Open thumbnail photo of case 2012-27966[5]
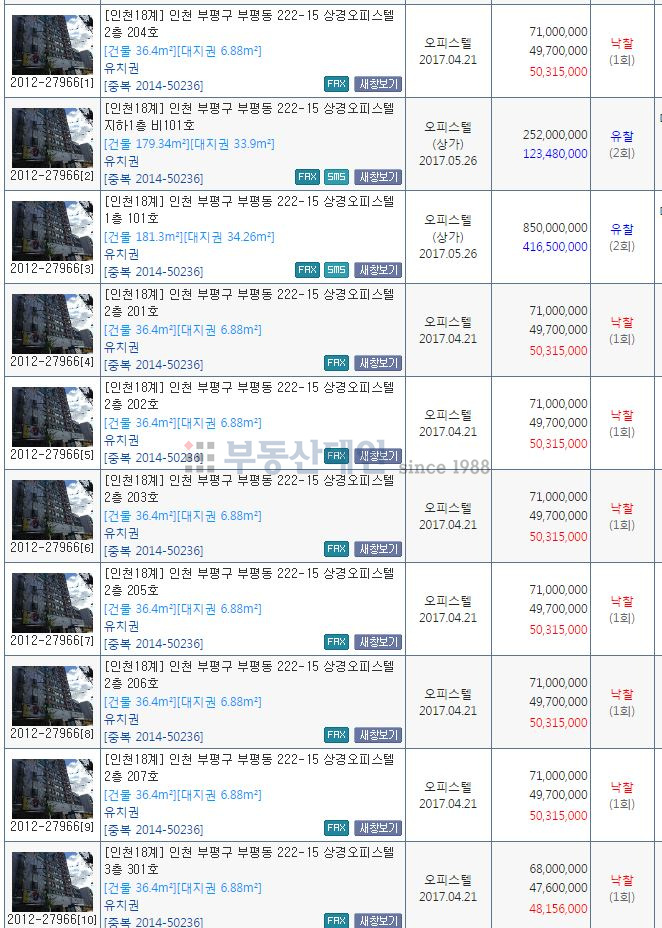This screenshot has height=928, width=662. (x=52, y=415)
